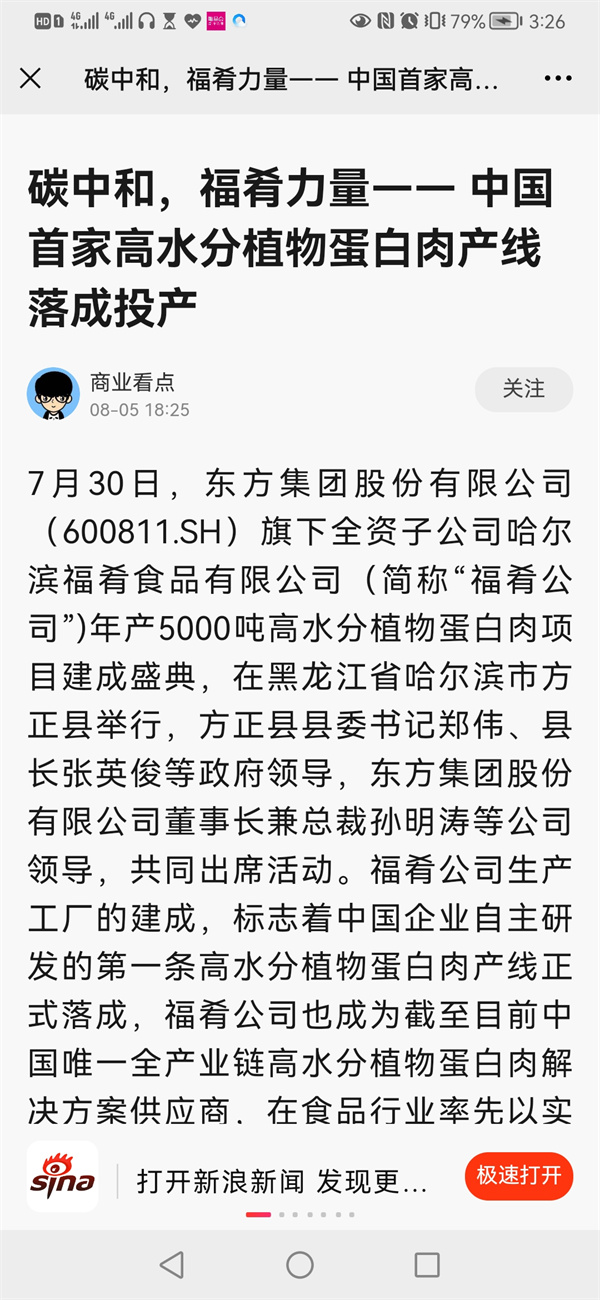Close the article page
Screen dimensions: 600x1300
[31, 79]
